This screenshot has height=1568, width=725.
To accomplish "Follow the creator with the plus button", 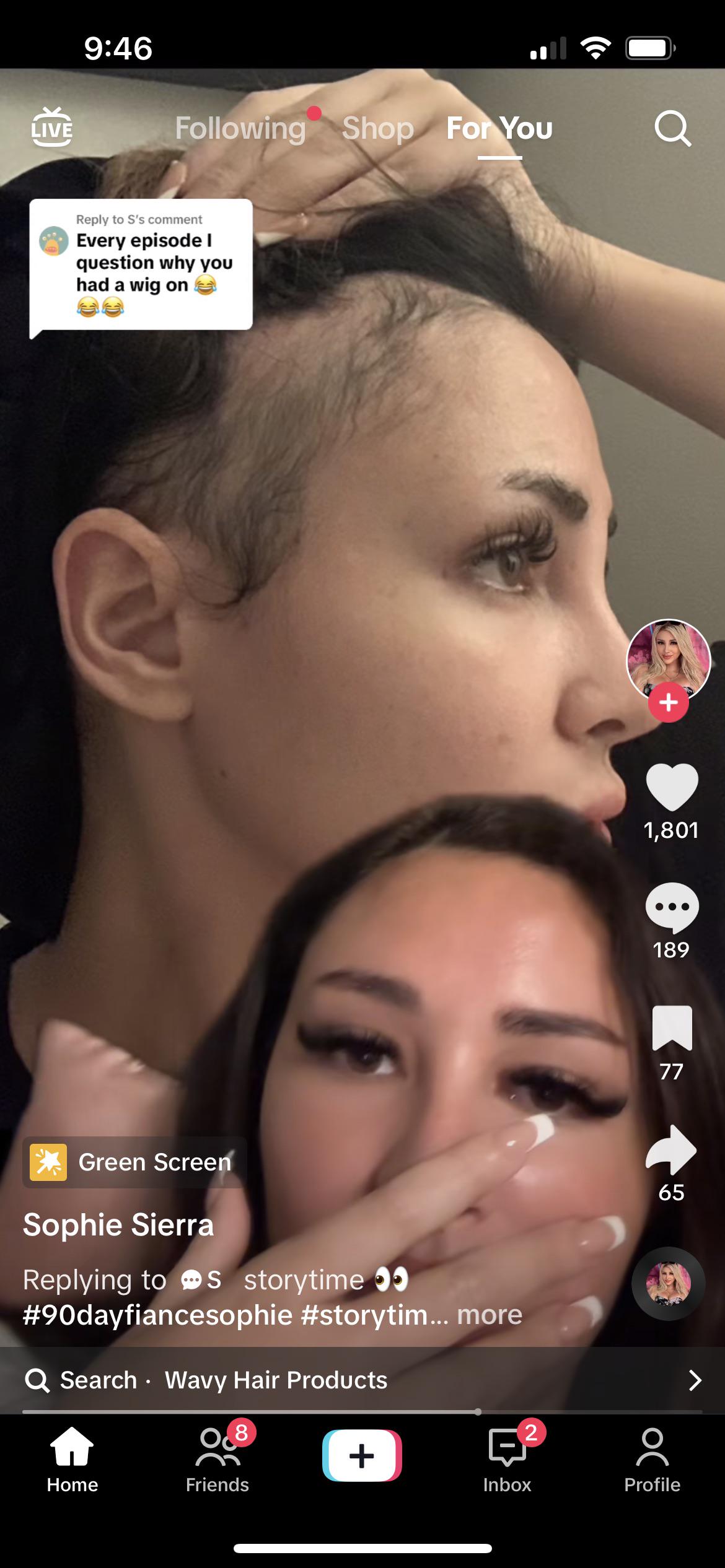I will point(668,703).
